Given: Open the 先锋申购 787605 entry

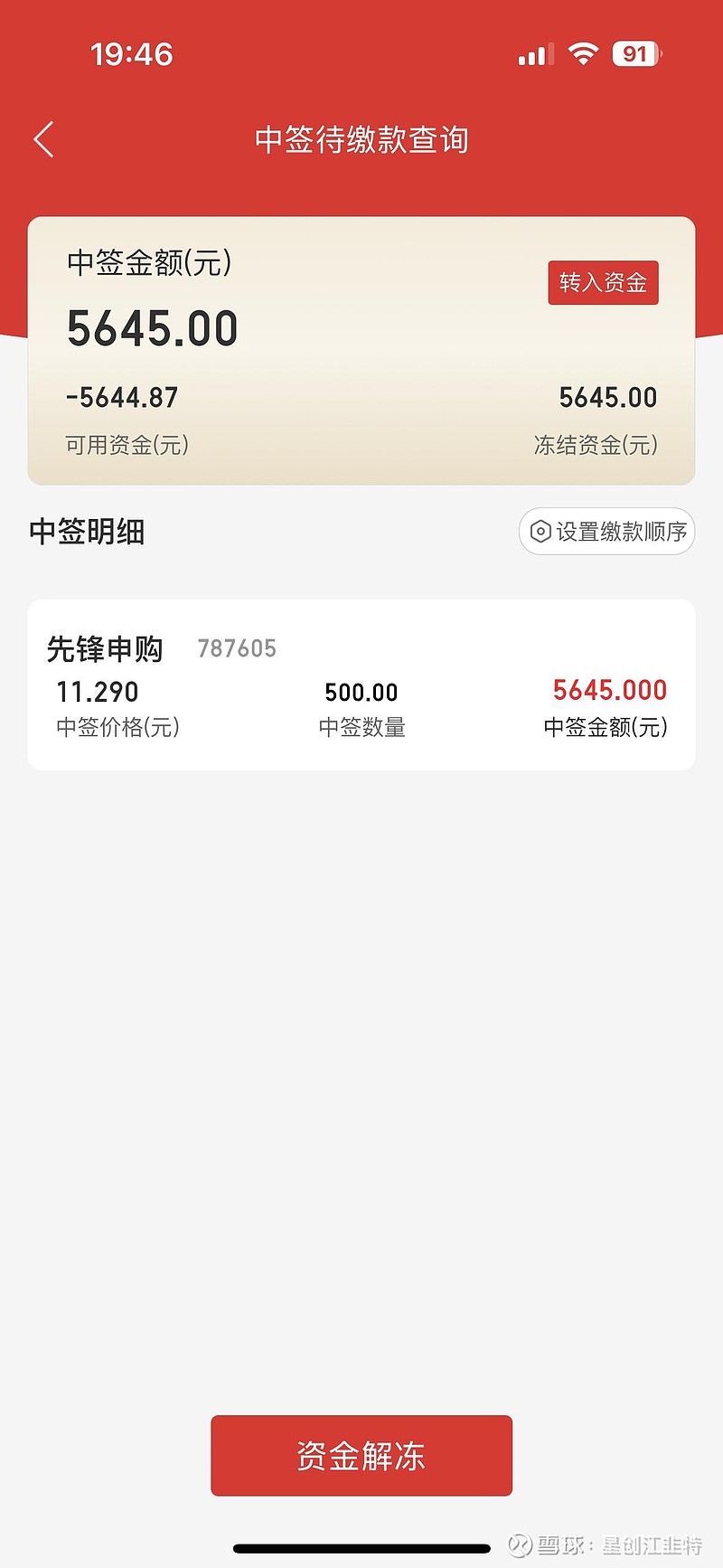Looking at the screenshot, I should click(361, 685).
